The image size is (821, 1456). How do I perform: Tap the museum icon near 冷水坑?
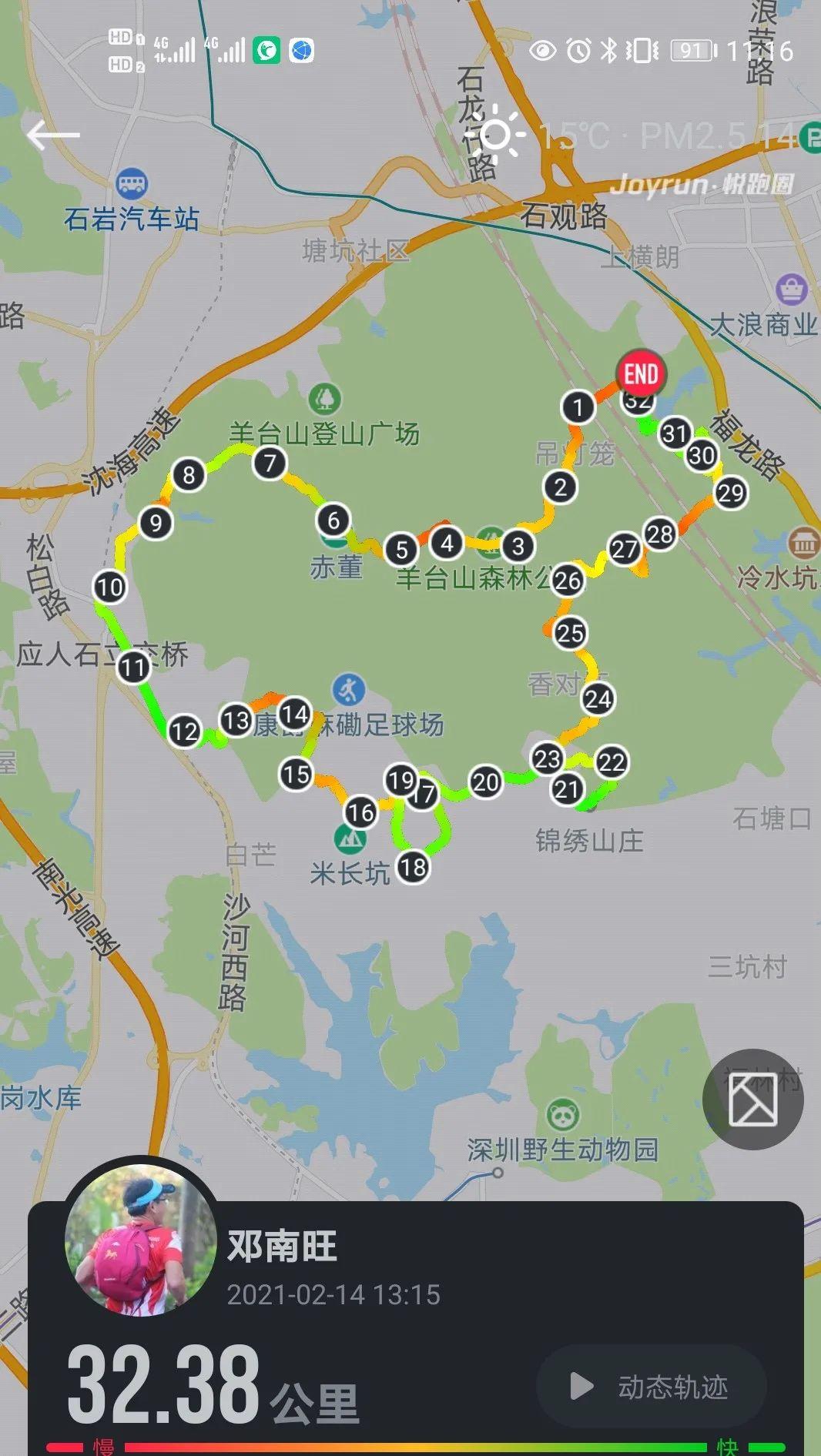point(803,543)
